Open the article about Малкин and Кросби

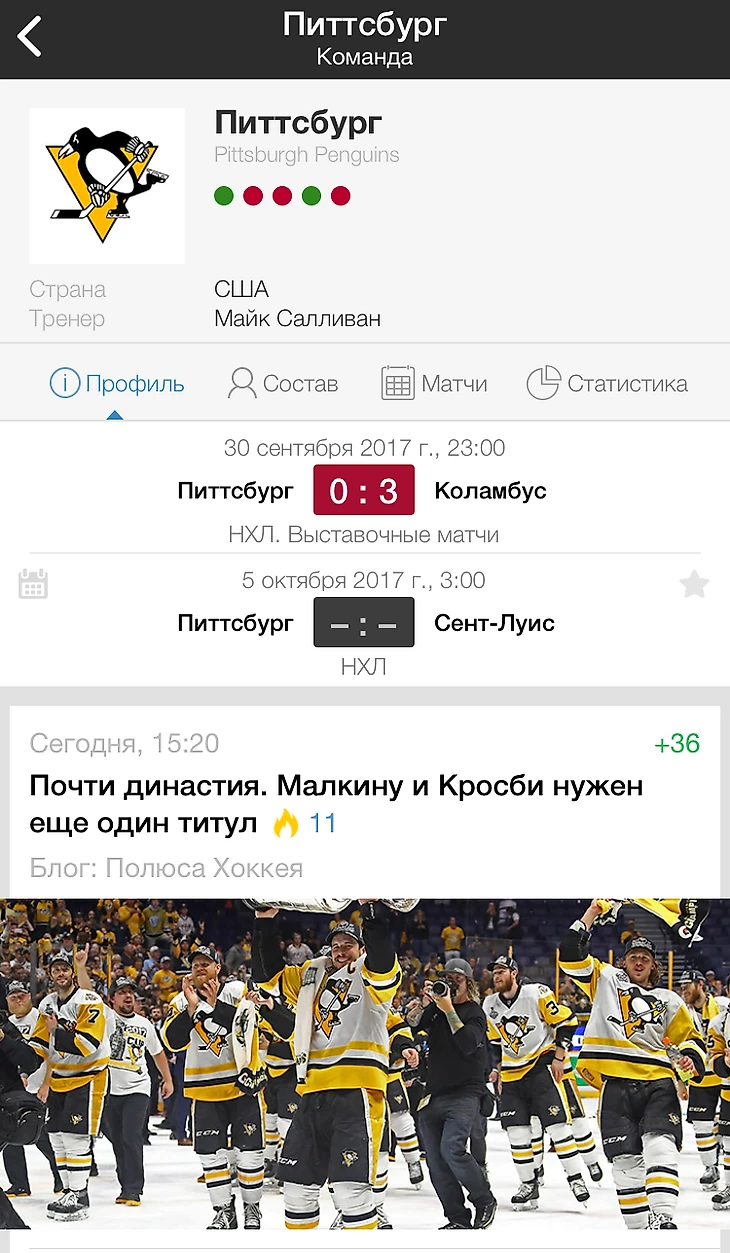[x=336, y=805]
